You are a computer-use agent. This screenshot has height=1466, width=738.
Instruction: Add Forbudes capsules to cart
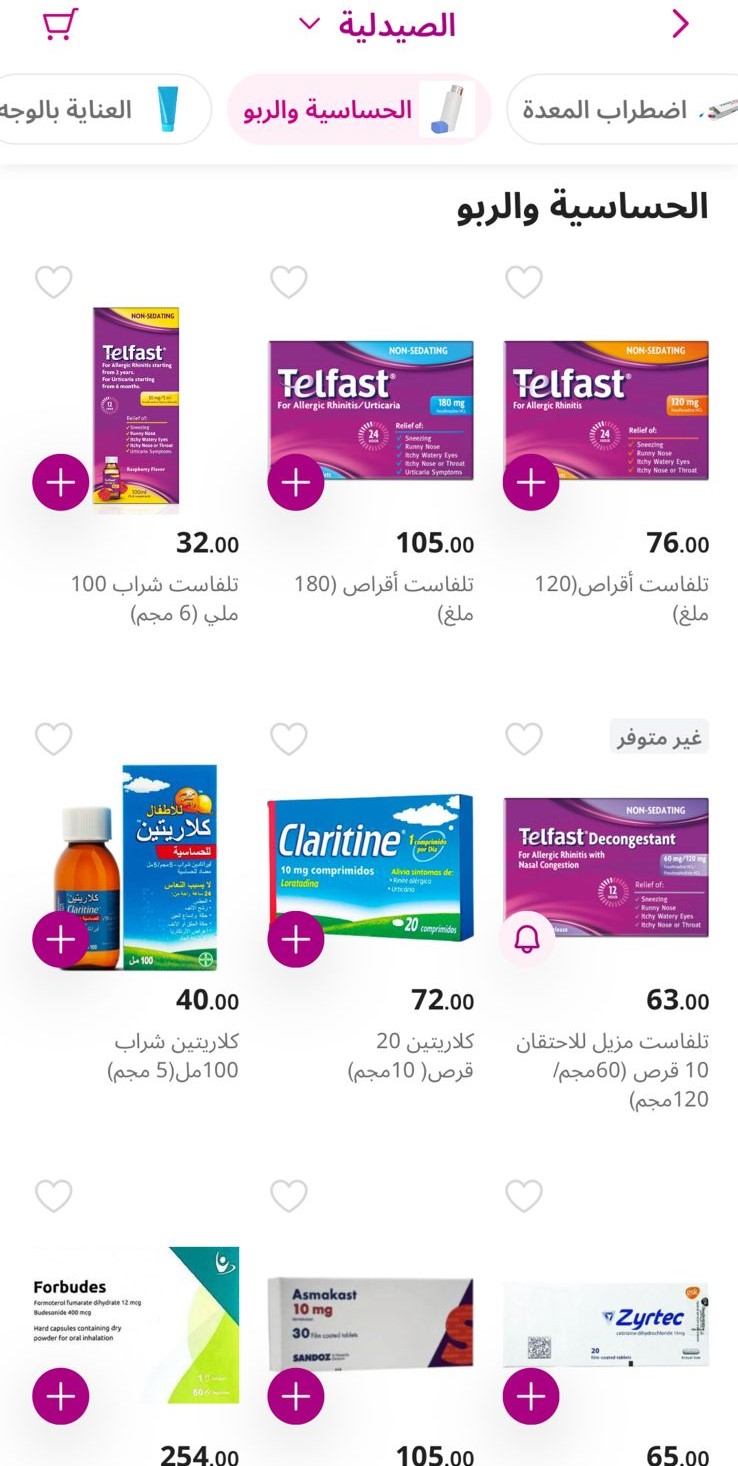click(x=61, y=1396)
